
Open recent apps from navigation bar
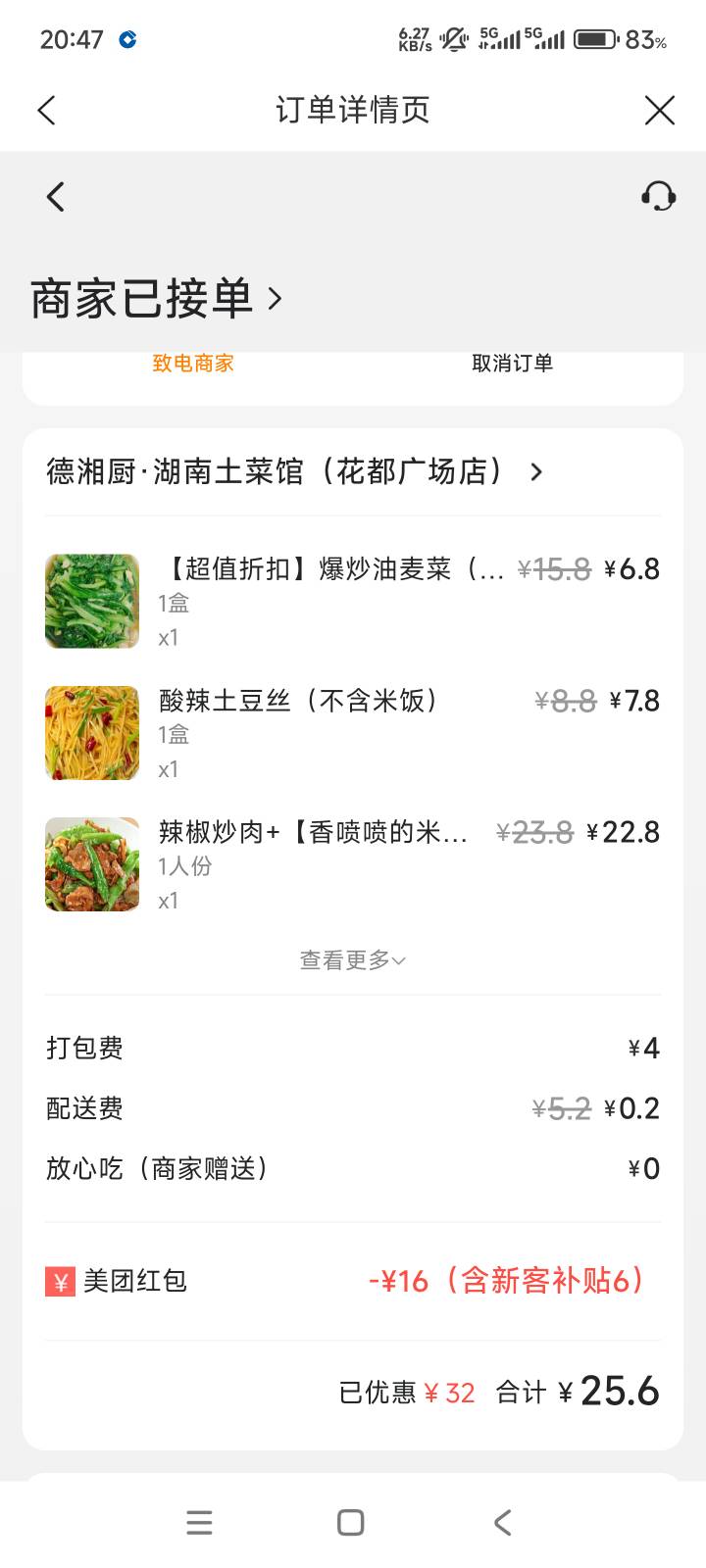click(199, 1522)
